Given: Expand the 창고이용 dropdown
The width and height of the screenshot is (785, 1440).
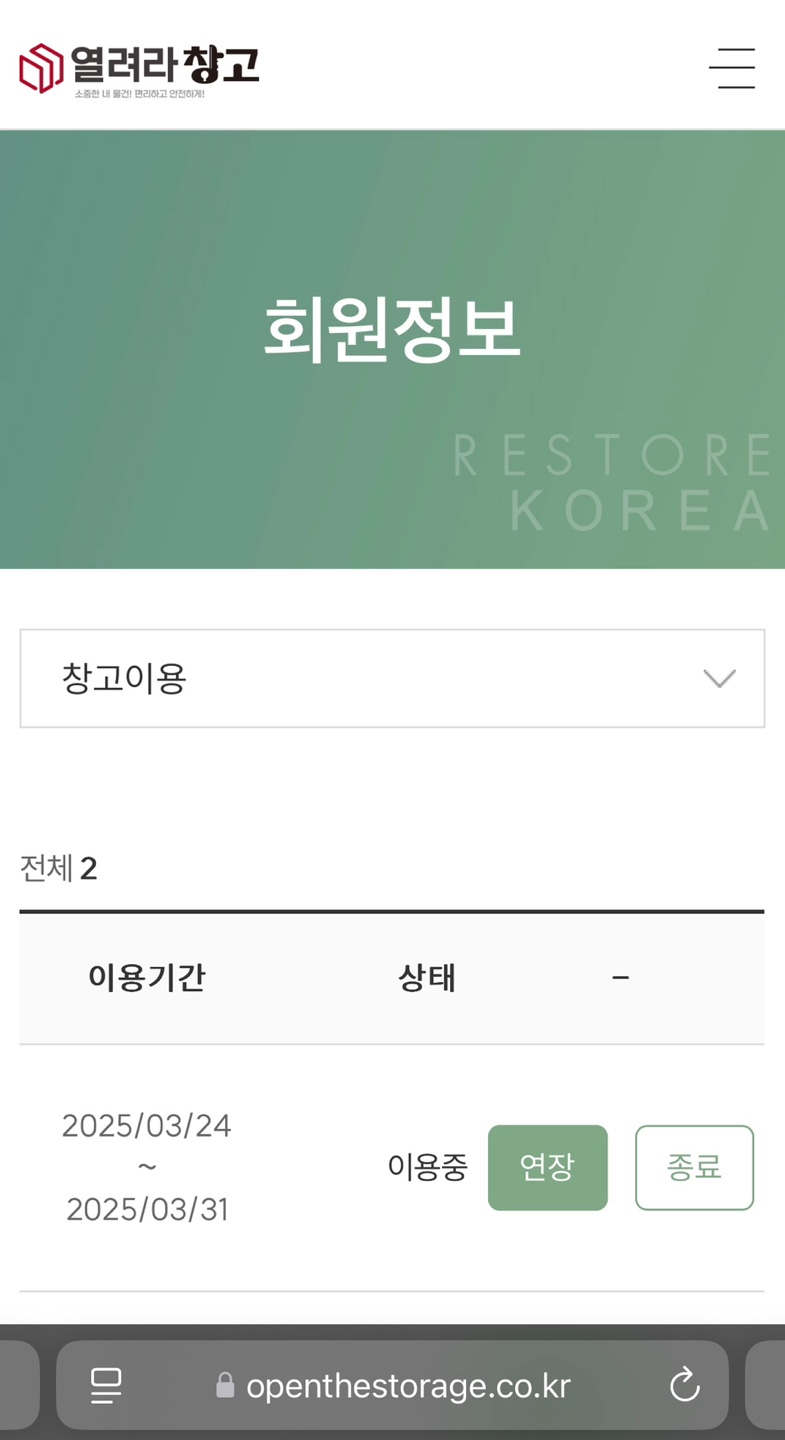Looking at the screenshot, I should (392, 679).
